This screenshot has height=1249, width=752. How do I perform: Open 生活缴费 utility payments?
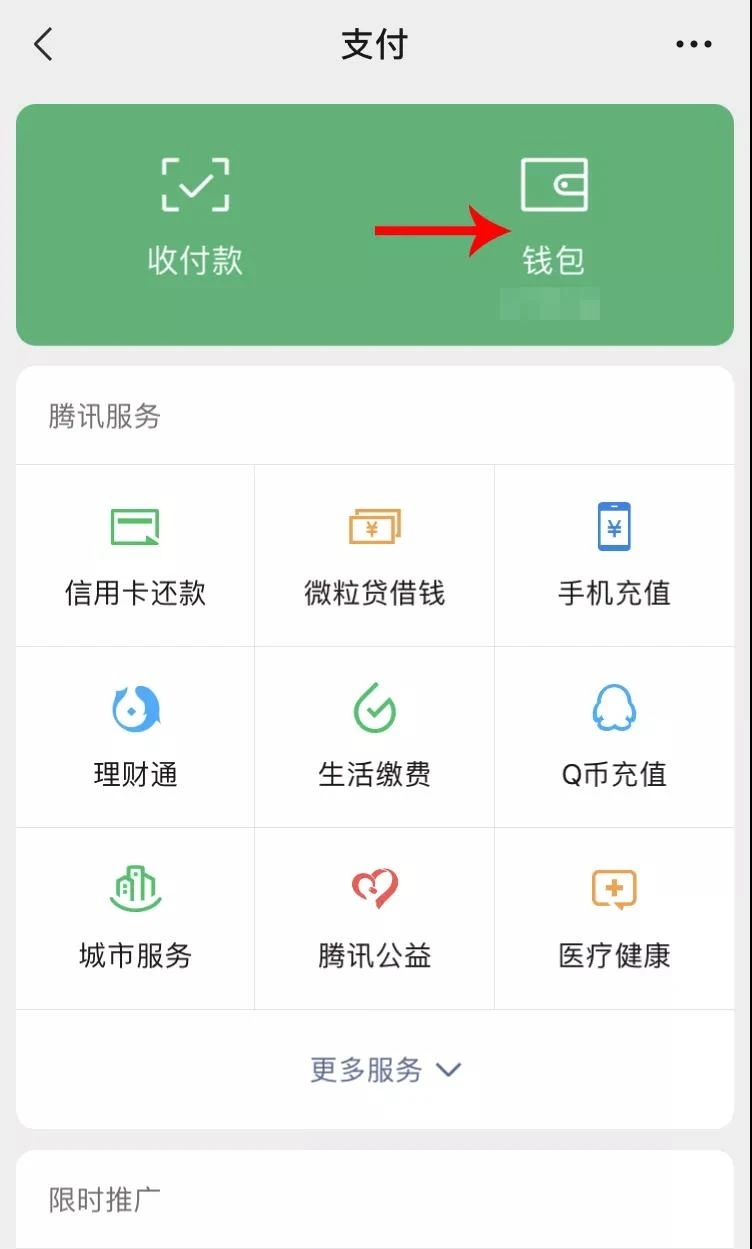374,737
